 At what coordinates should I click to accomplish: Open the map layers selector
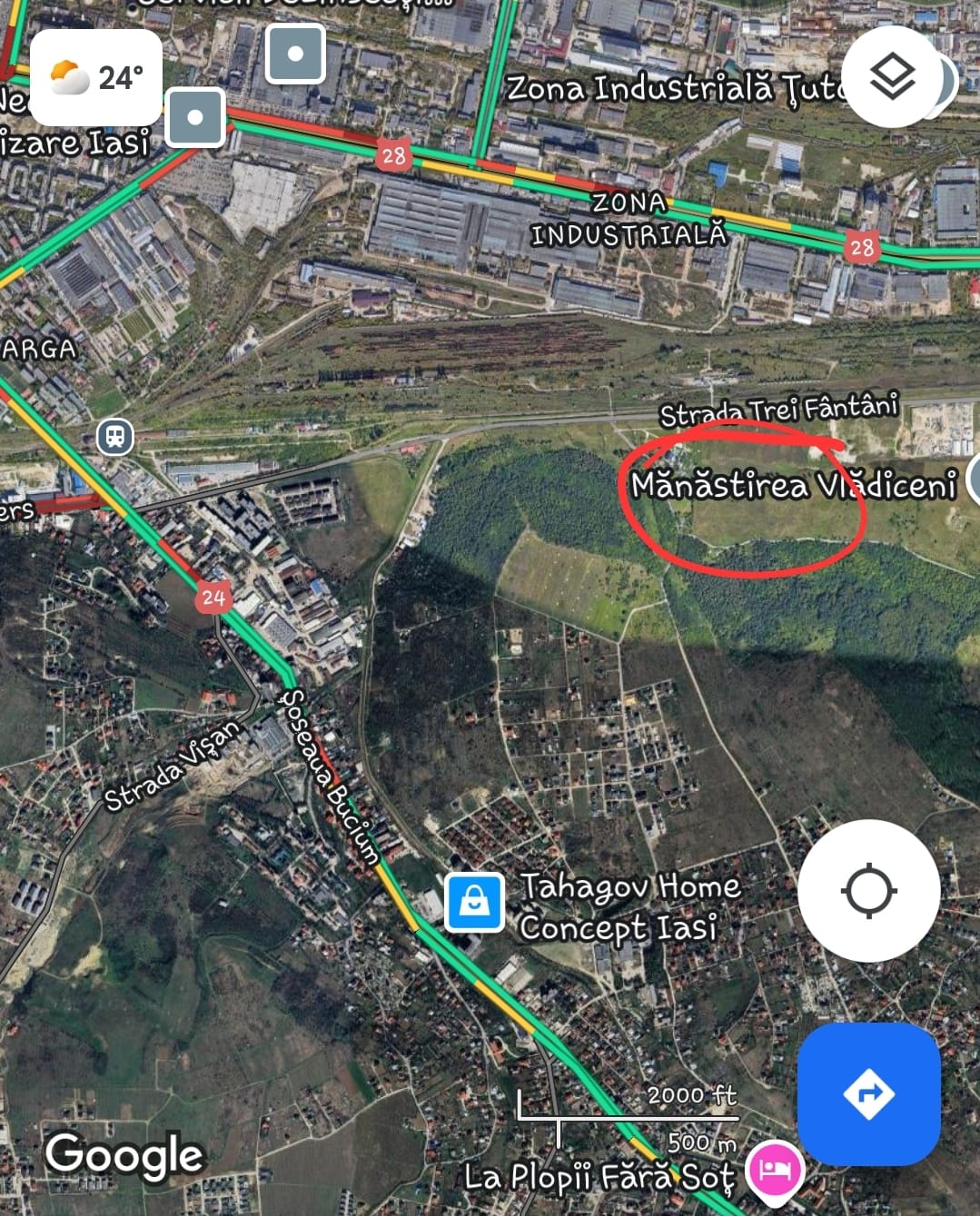892,77
